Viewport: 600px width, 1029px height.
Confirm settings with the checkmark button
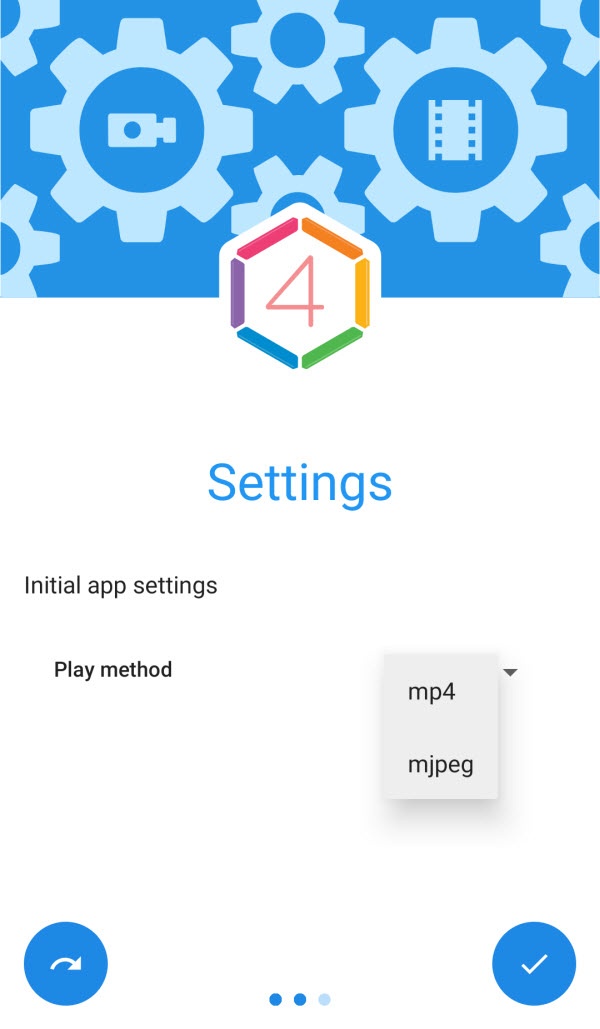tap(534, 963)
